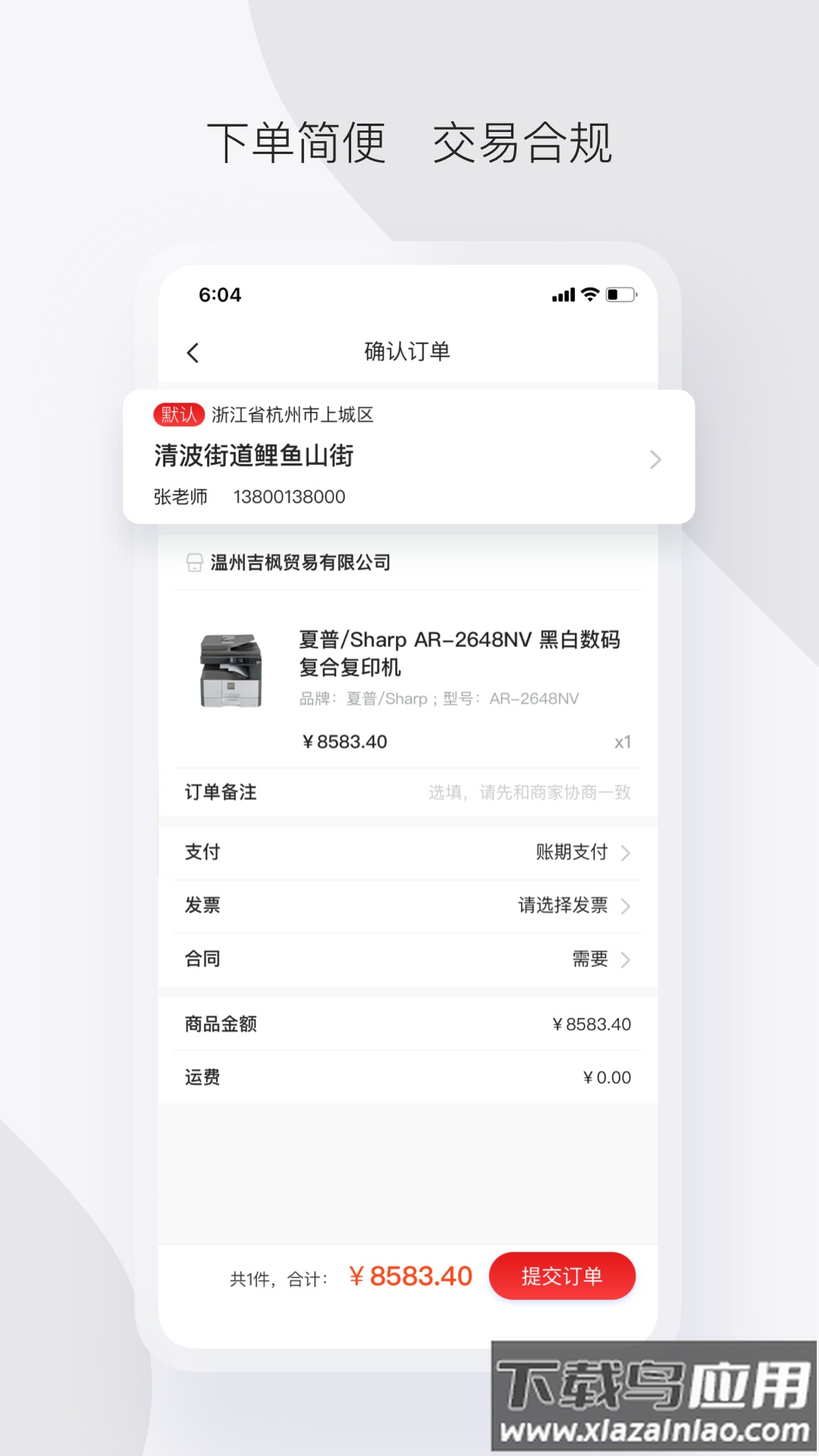Open the 请选择发票 invoice selection
The width and height of the screenshot is (819, 1456).
tap(563, 905)
